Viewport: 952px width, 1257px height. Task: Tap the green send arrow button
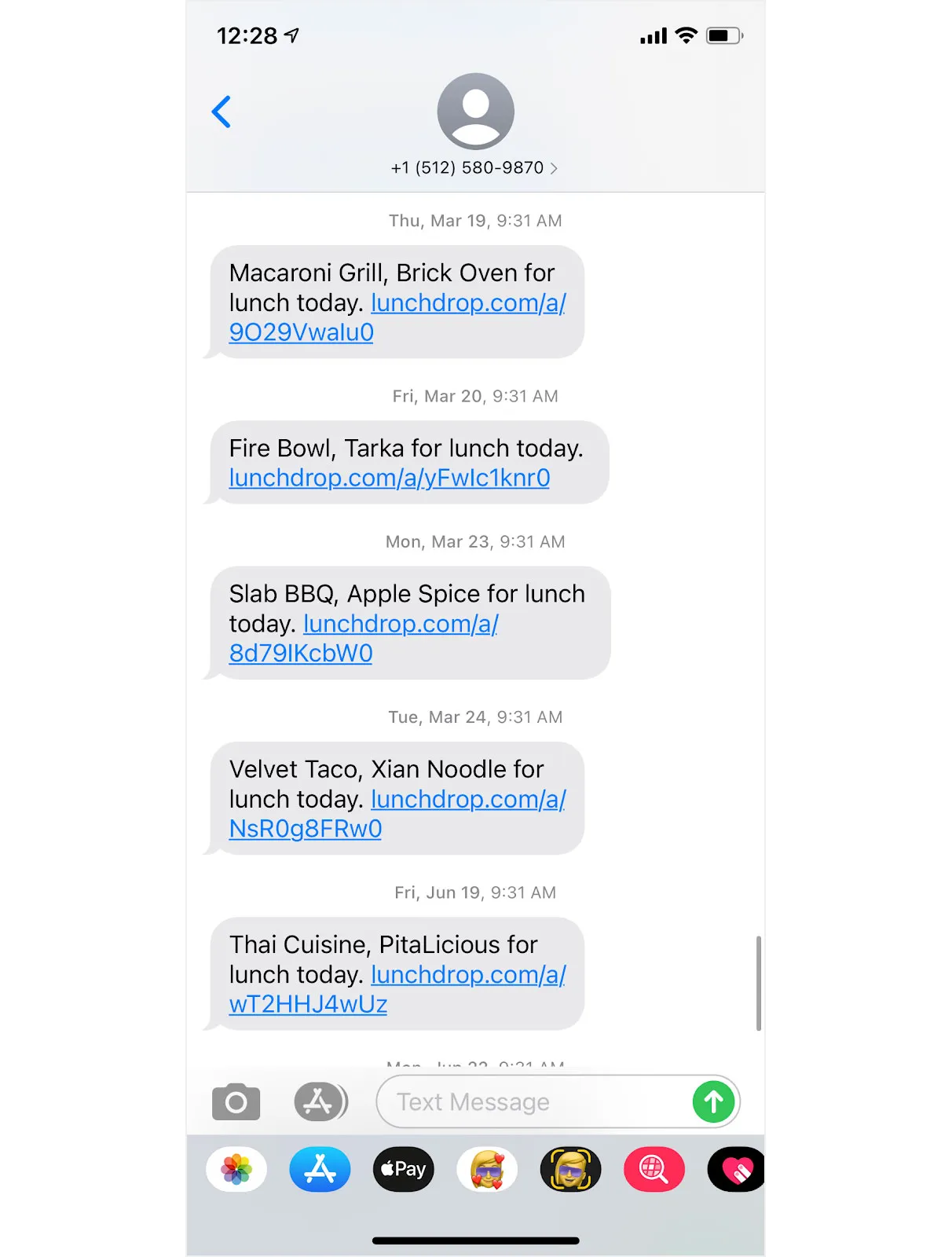(x=713, y=1101)
